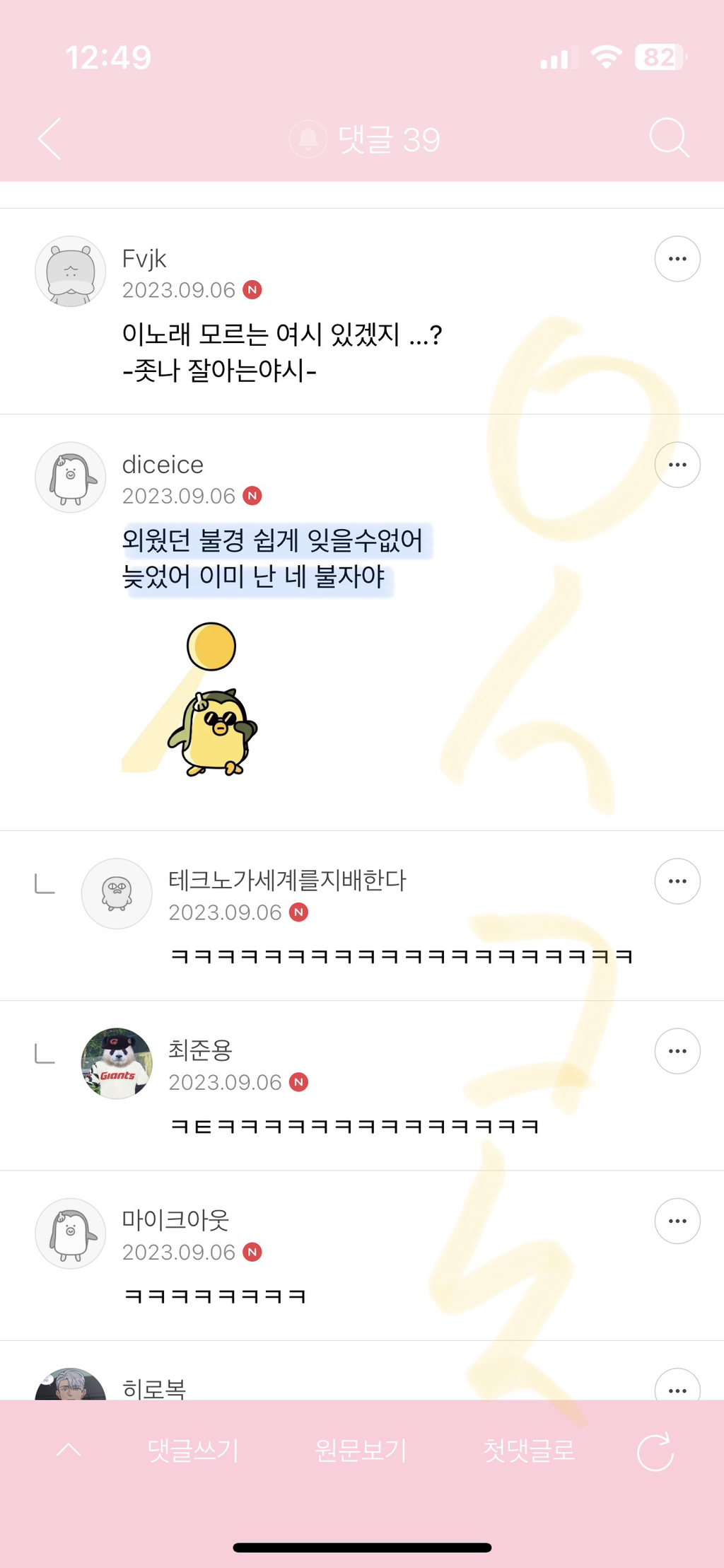Open the more options for Fvjk's comment
The height and width of the screenshot is (1568, 724).
click(x=677, y=259)
